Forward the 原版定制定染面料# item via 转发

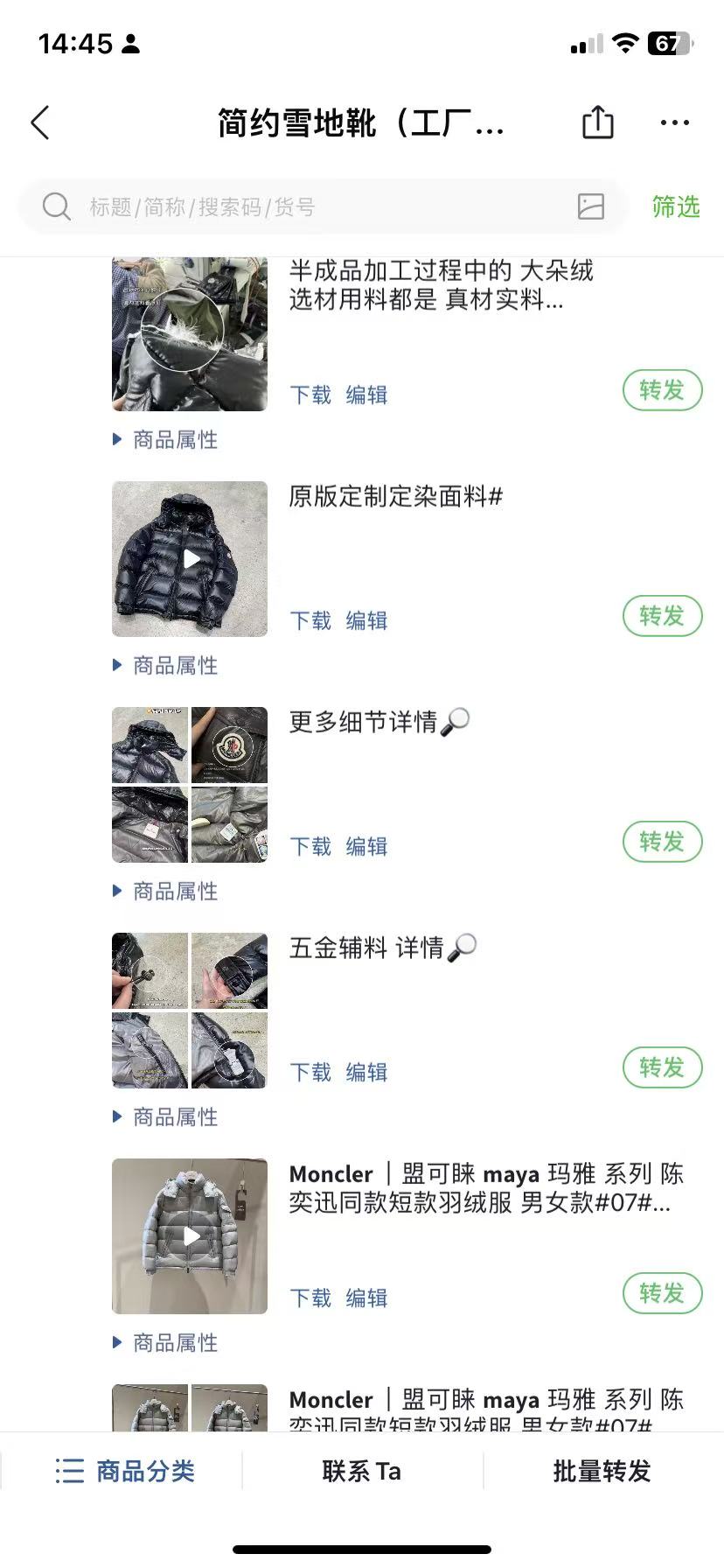point(662,616)
